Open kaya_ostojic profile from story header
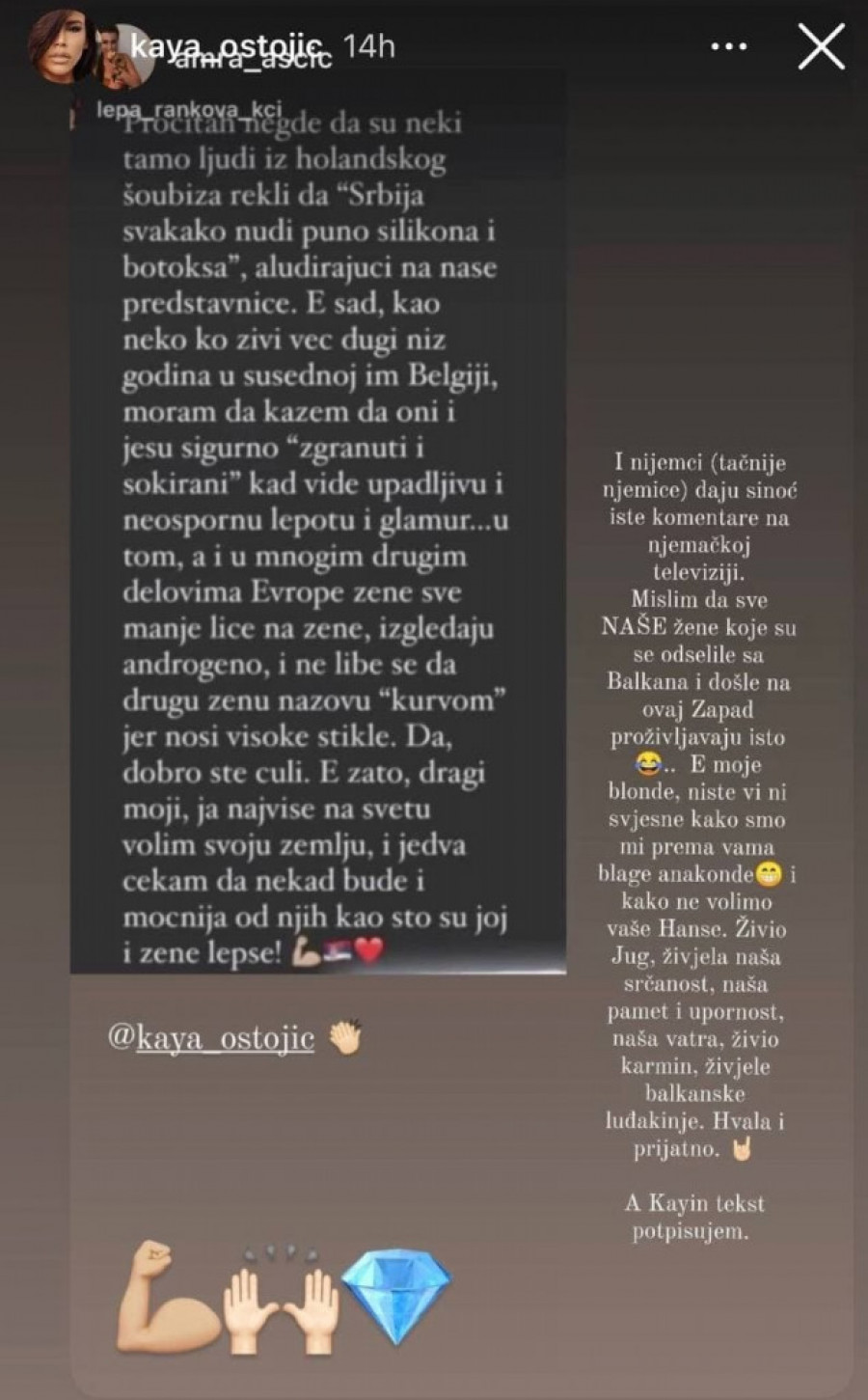Screen dimensions: 868x1400 click(x=231, y=44)
